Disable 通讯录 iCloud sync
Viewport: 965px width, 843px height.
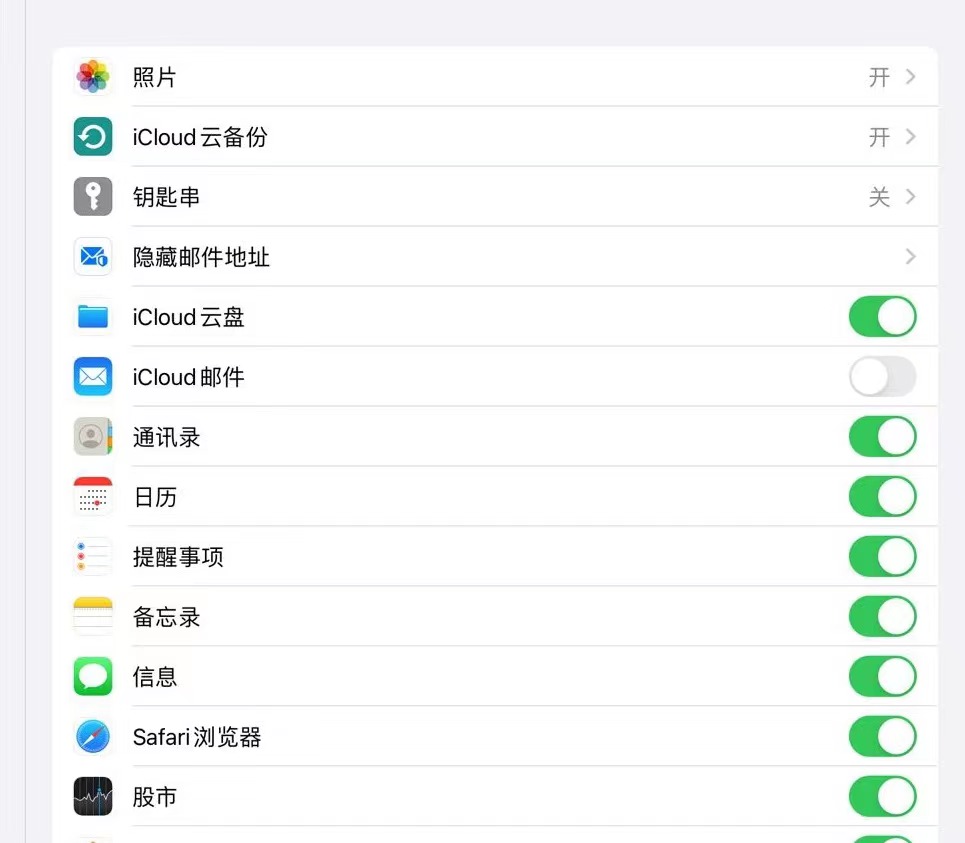click(x=882, y=437)
